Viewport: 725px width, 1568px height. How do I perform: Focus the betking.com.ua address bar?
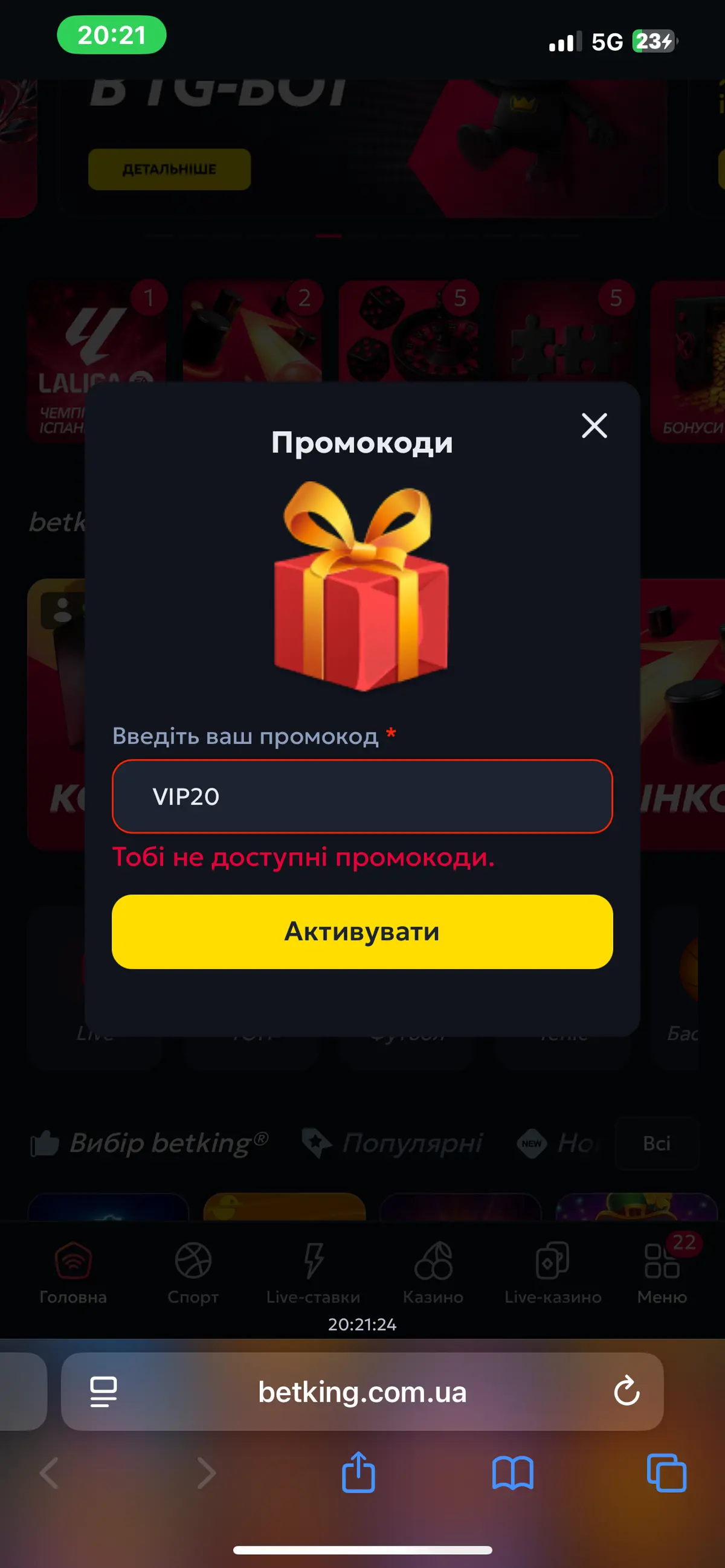click(362, 1392)
